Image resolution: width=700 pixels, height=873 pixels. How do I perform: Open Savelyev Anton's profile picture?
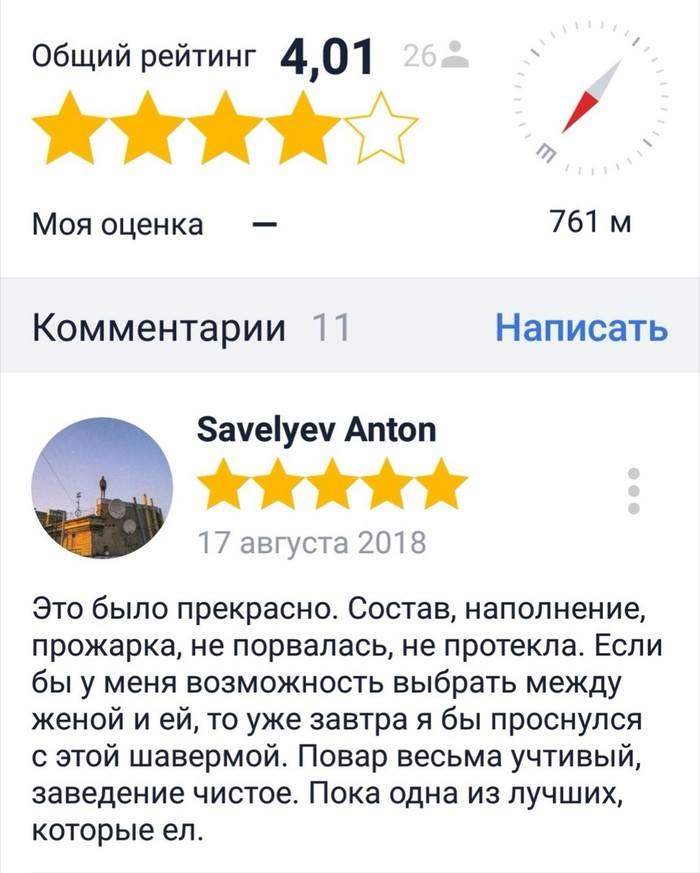(x=102, y=487)
